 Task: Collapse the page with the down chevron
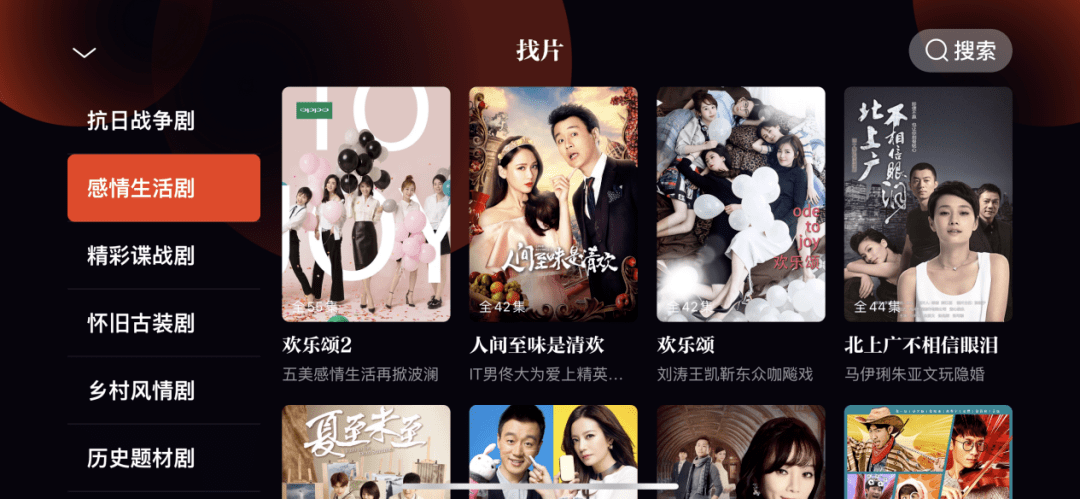point(85,53)
